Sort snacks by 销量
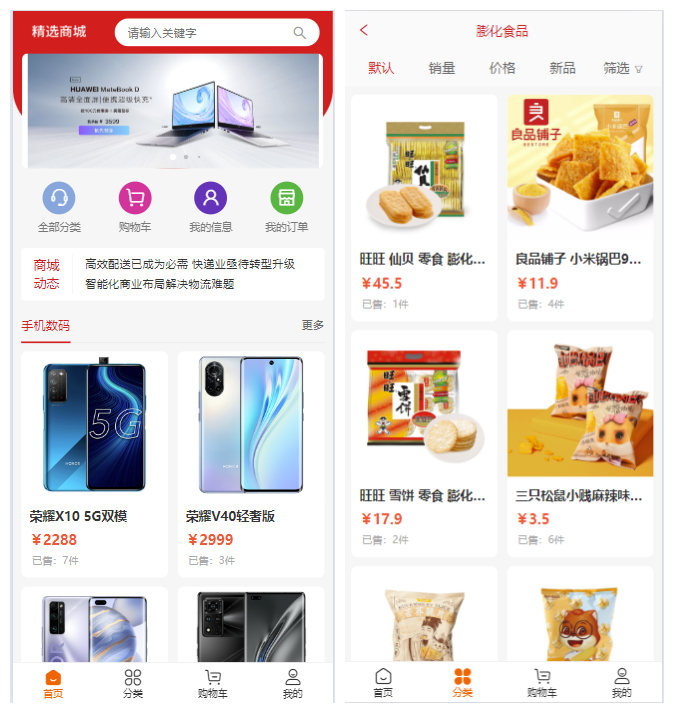The height and width of the screenshot is (713, 674). point(442,68)
